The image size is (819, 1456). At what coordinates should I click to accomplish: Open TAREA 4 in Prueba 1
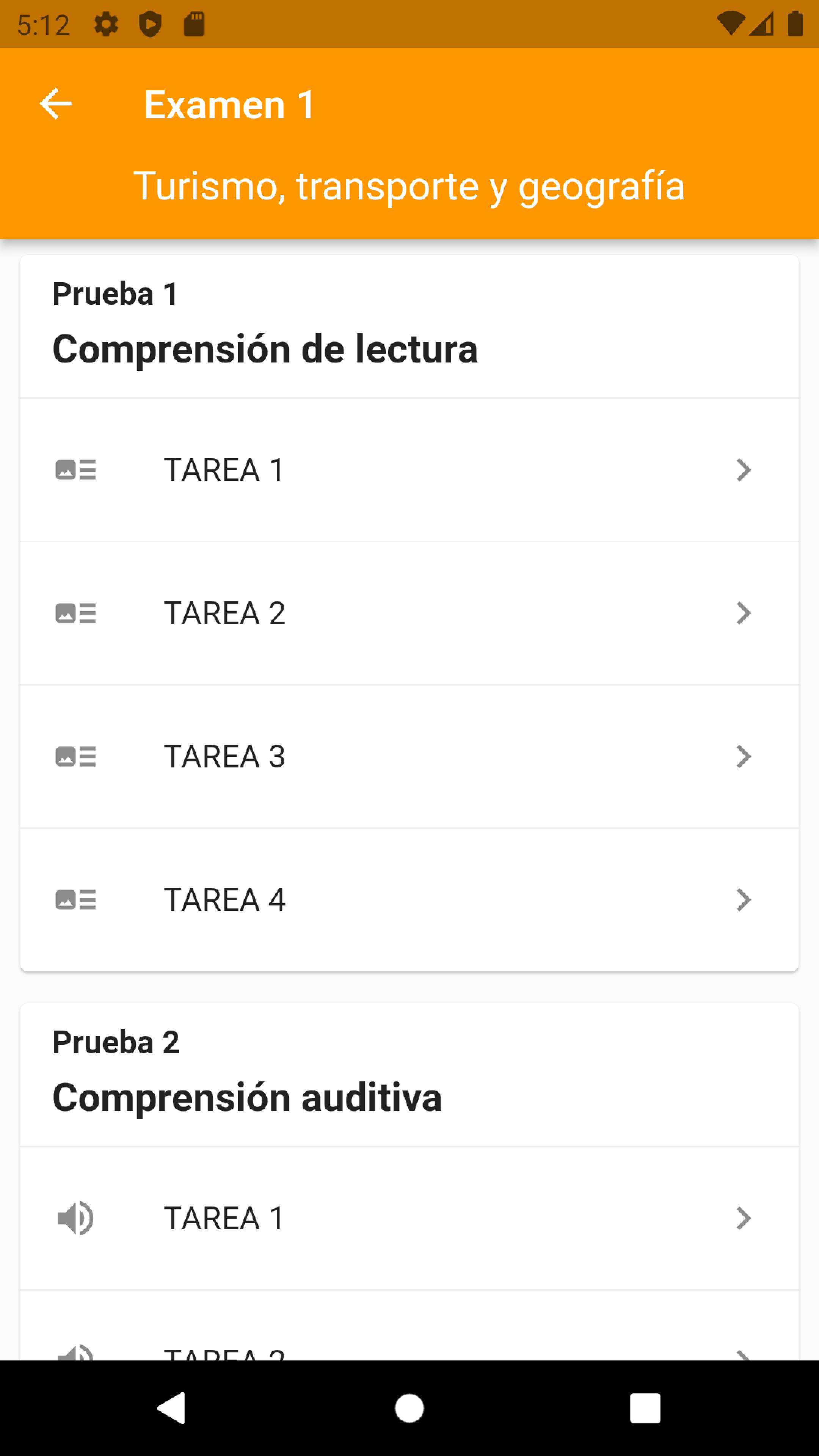(409, 900)
